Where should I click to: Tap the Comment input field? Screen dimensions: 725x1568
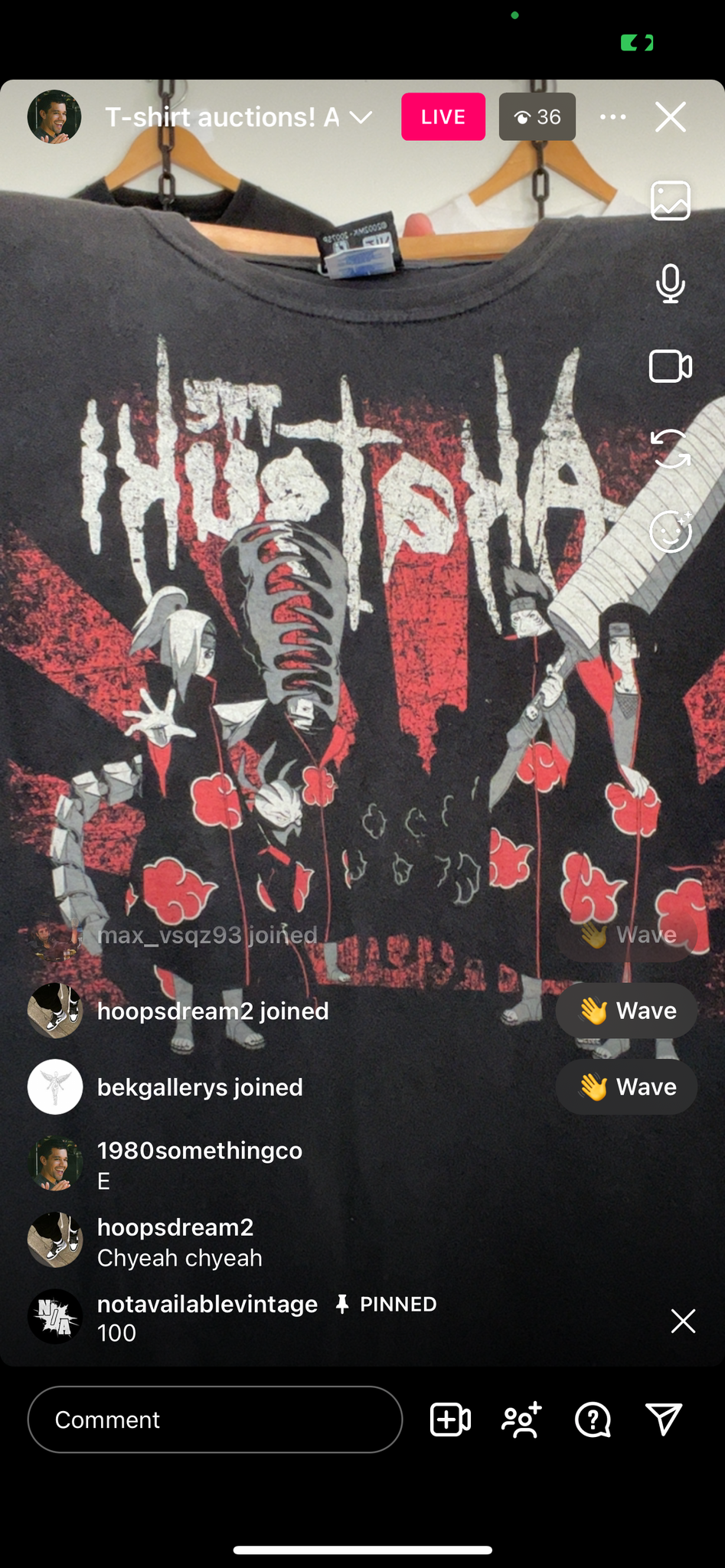[x=215, y=1419]
